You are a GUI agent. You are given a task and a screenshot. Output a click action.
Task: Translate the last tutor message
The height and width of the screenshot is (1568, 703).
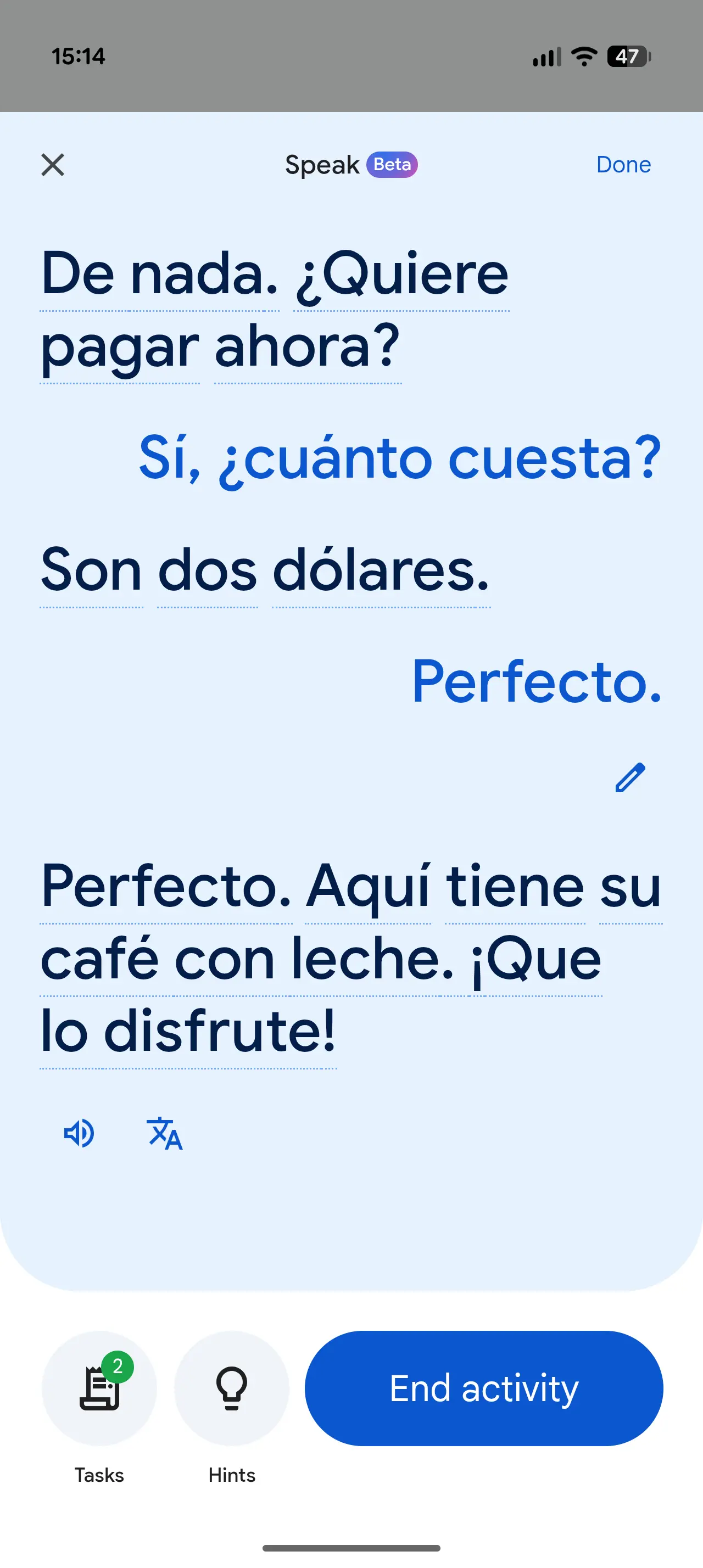[x=164, y=1133]
